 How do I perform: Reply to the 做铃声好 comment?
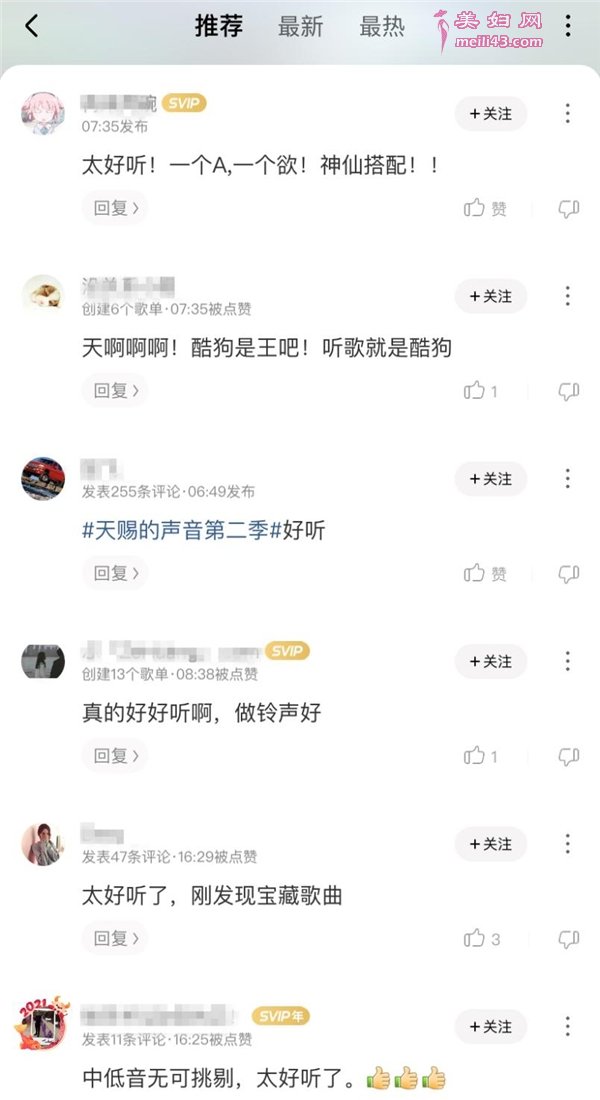pos(115,756)
